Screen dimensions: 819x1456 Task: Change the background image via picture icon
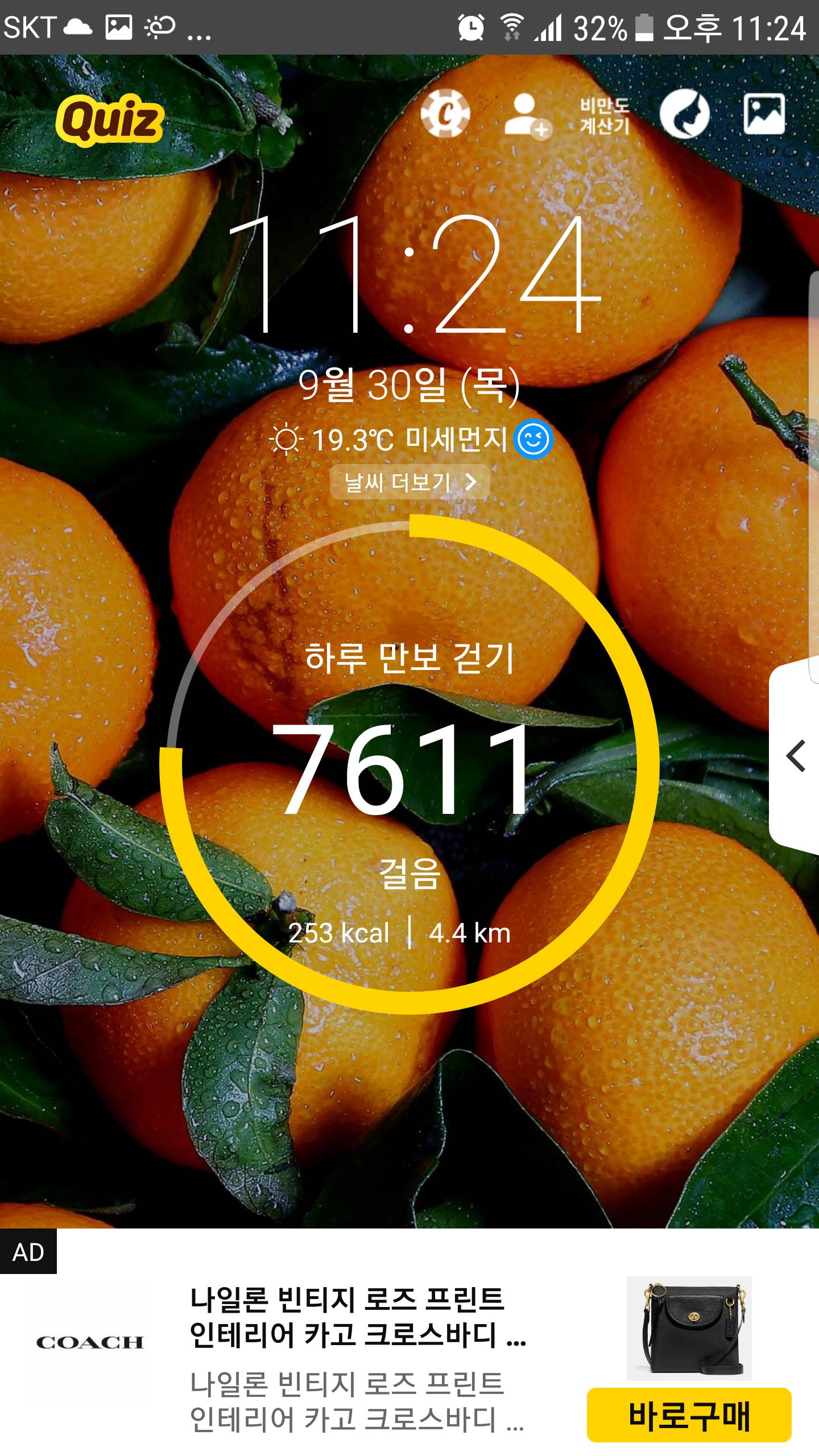pyautogui.click(x=764, y=114)
